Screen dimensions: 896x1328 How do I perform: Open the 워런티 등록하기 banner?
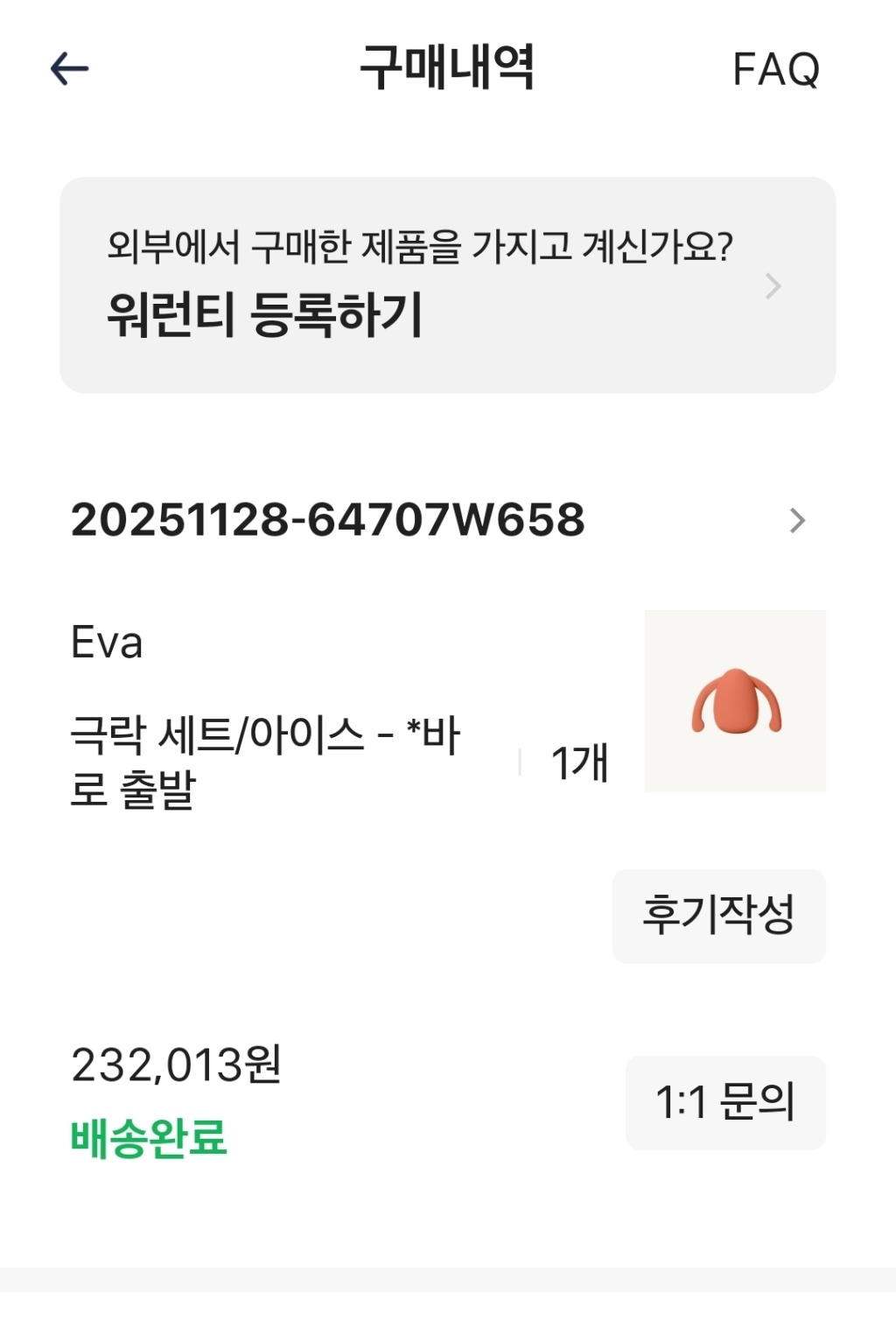point(447,285)
